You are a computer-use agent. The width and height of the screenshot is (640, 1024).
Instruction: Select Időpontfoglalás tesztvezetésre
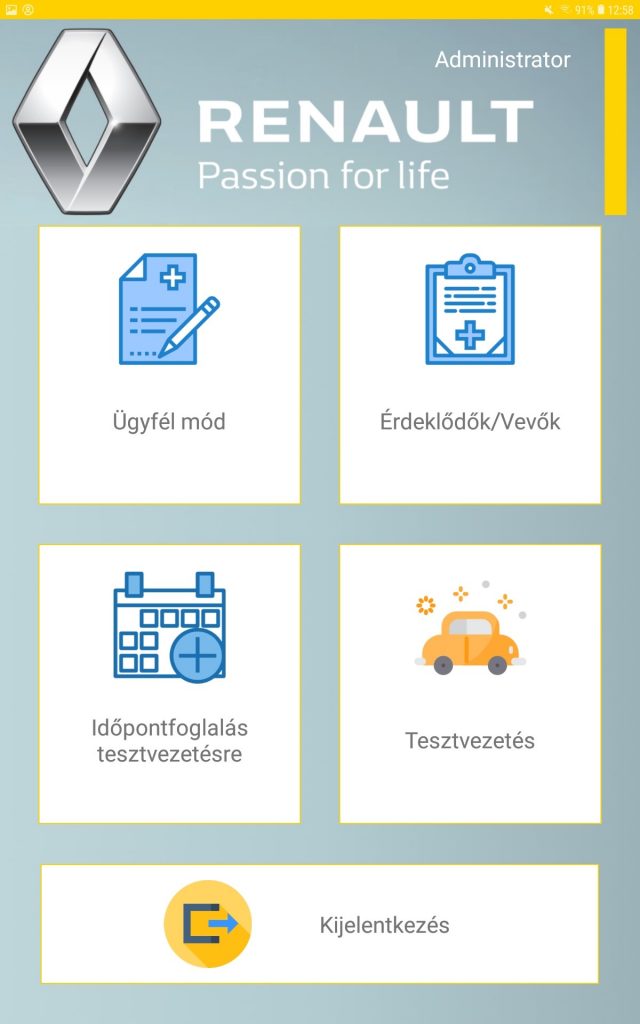point(170,684)
